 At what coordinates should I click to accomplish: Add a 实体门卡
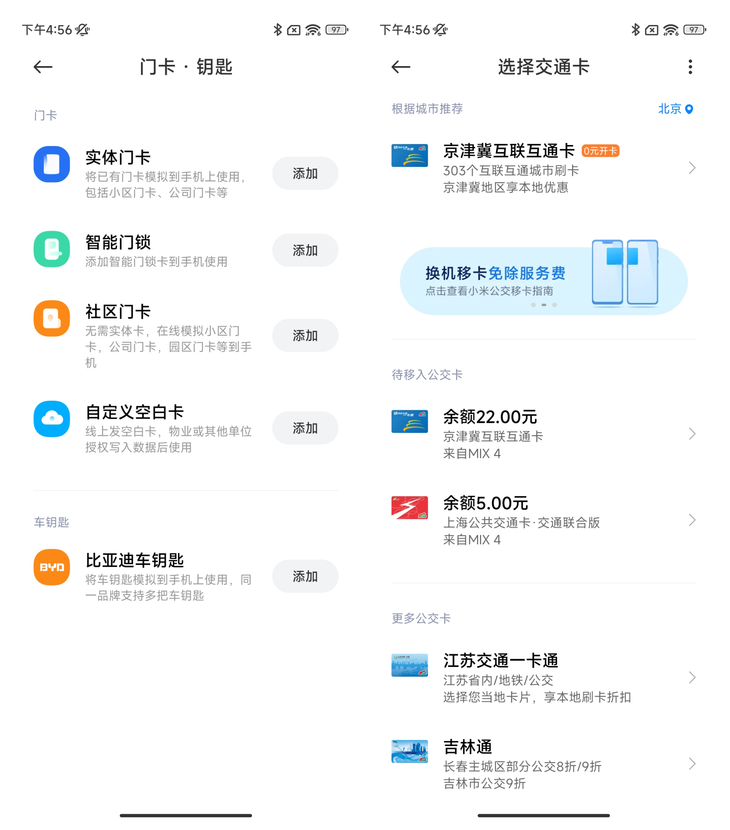305,173
